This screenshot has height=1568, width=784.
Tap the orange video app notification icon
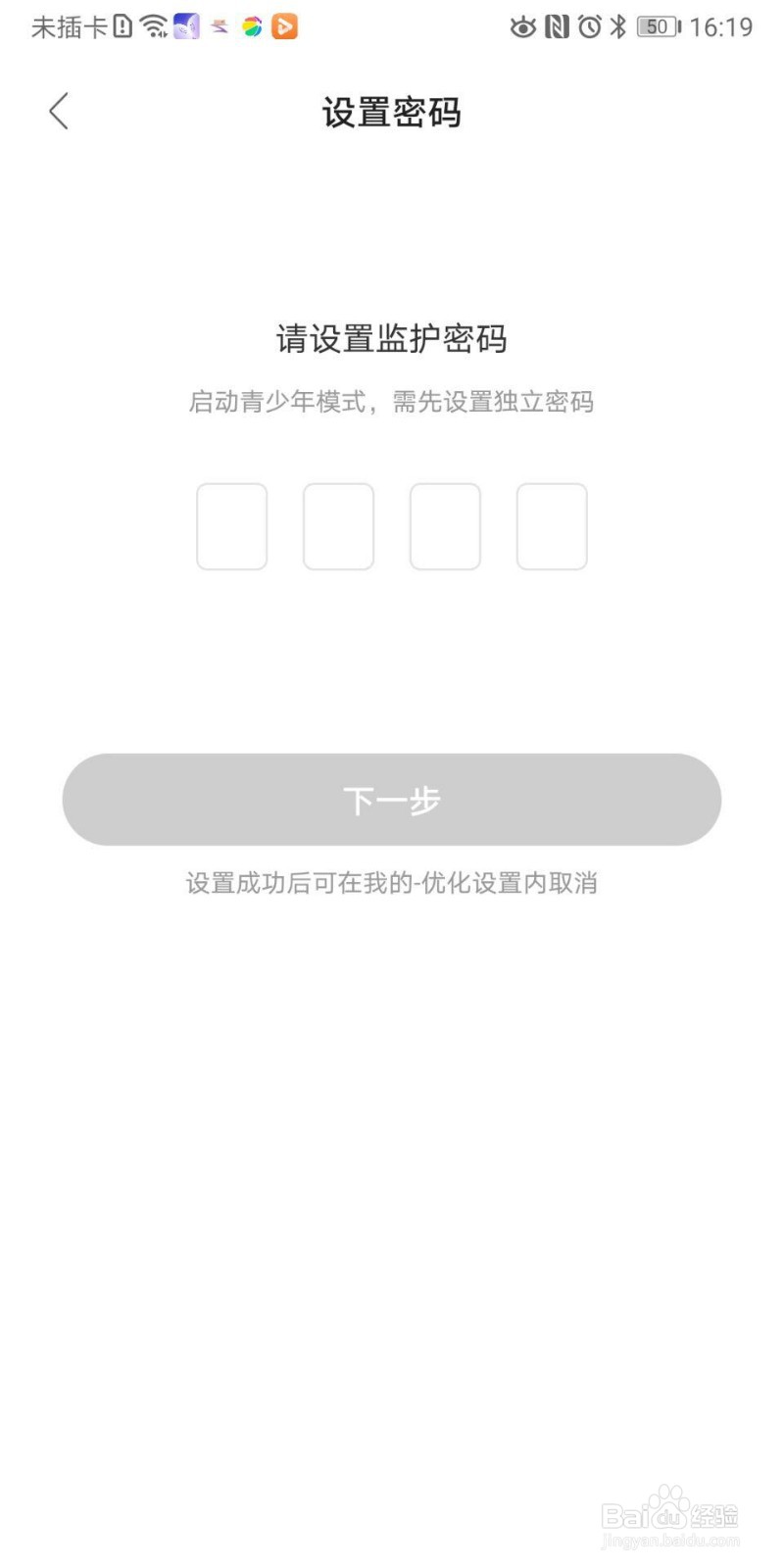[x=284, y=26]
